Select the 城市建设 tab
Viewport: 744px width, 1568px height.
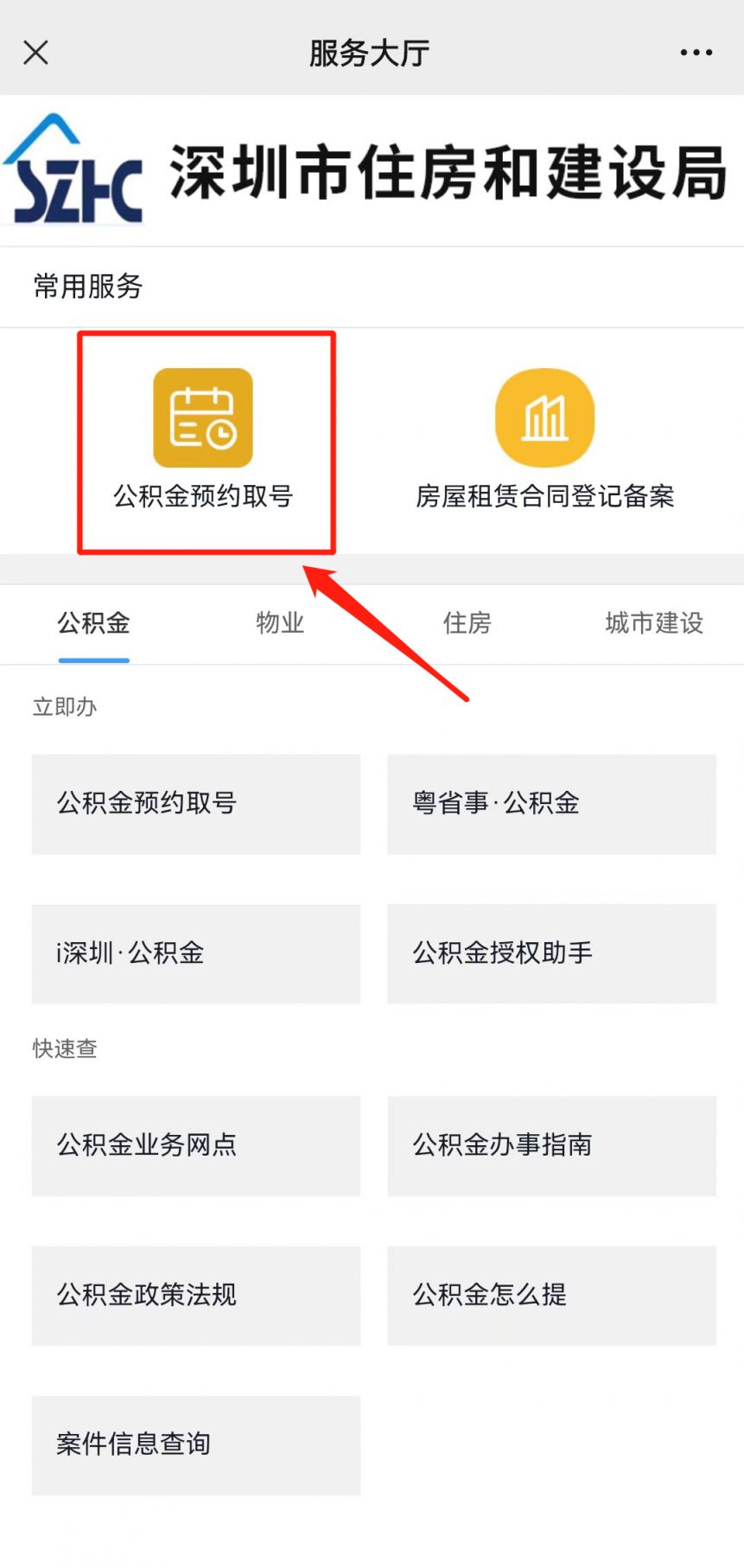pos(653,624)
